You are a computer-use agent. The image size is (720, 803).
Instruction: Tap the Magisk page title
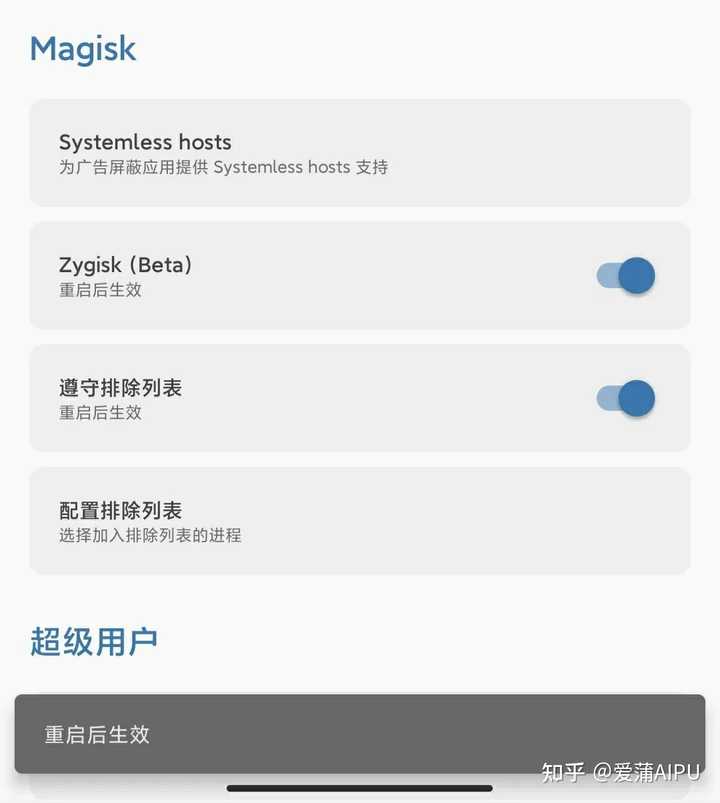tap(83, 48)
